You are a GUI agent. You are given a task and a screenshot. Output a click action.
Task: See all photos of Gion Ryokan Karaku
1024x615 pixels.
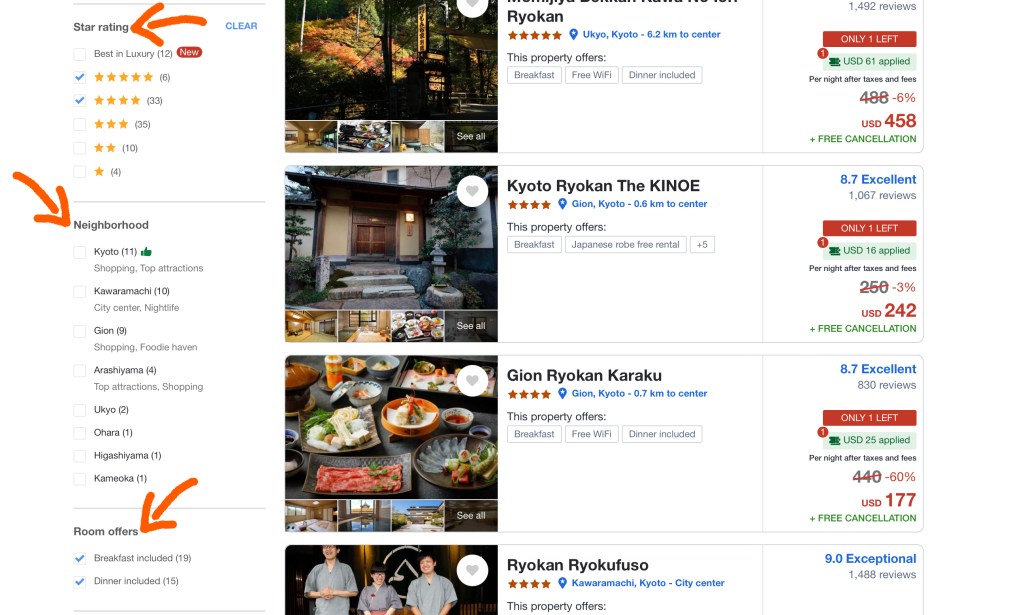(471, 515)
